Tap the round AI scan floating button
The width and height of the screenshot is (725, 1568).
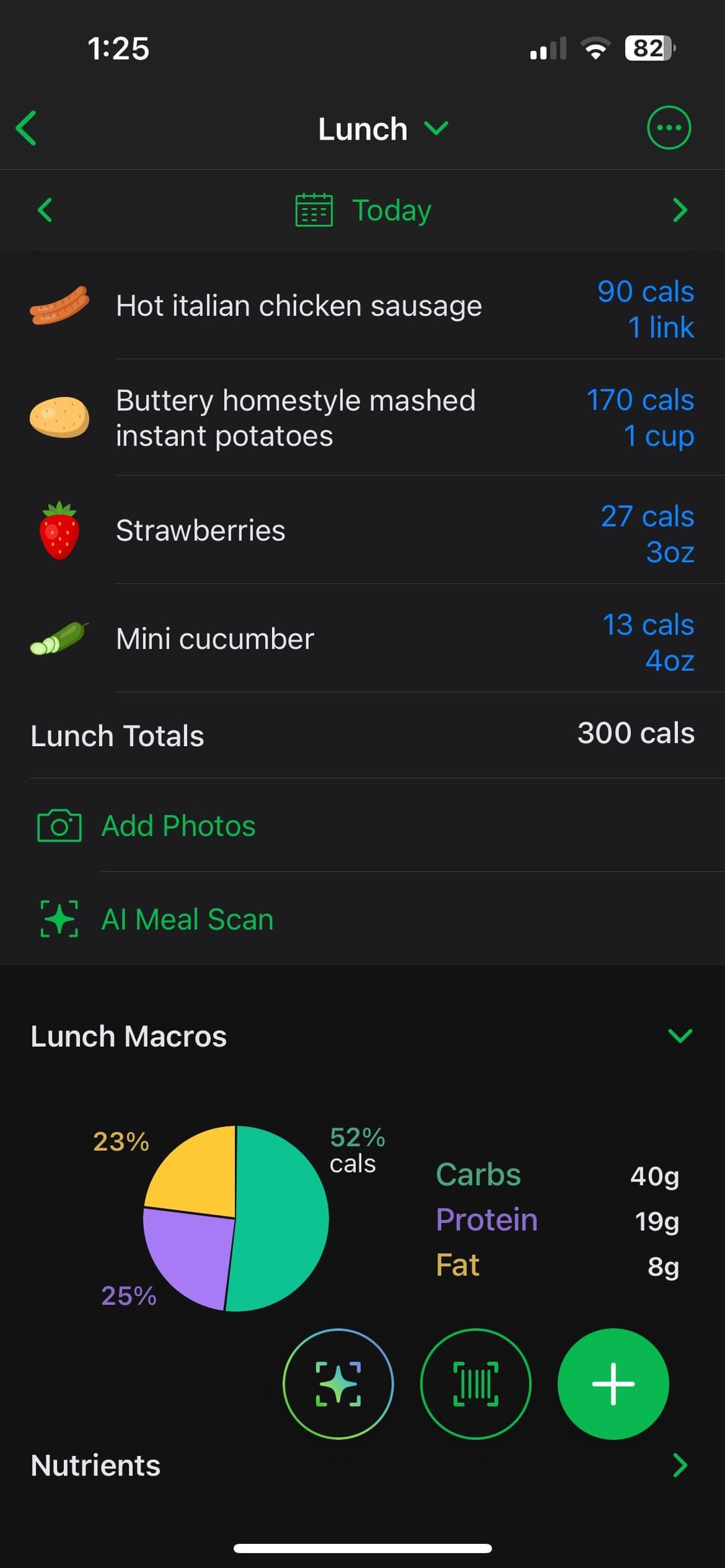tap(338, 1383)
